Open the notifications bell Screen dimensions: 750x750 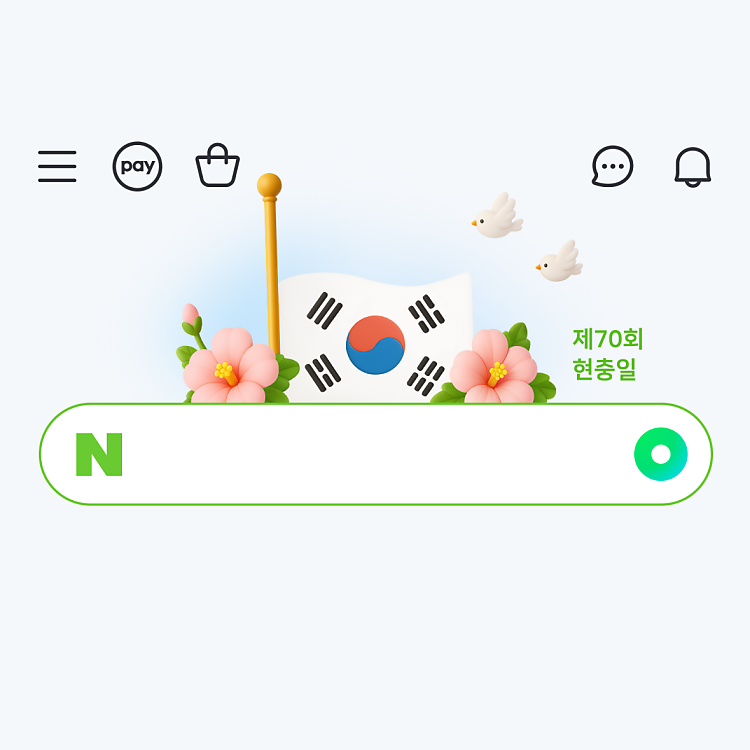point(692,167)
